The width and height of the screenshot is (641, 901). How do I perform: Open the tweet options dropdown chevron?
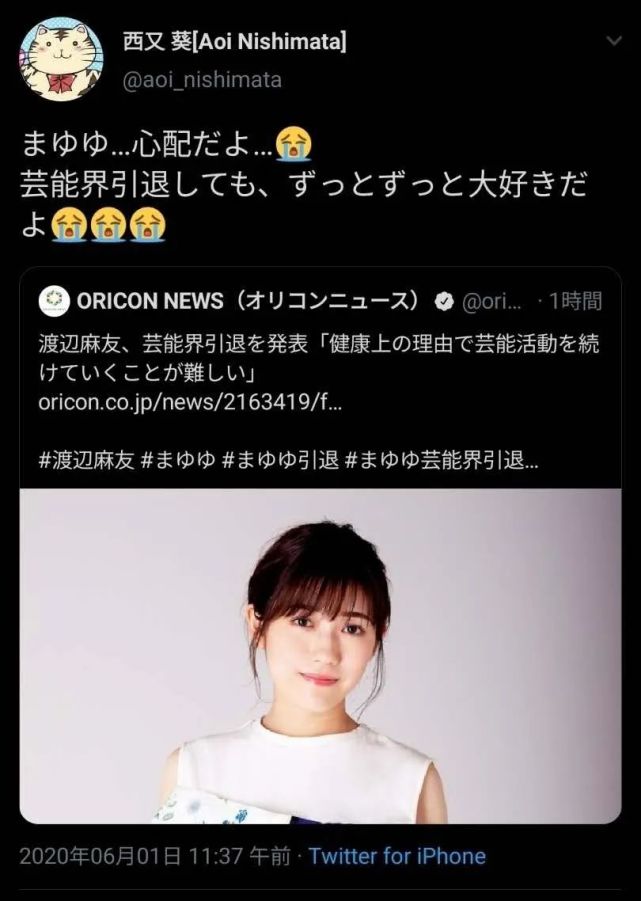click(613, 44)
